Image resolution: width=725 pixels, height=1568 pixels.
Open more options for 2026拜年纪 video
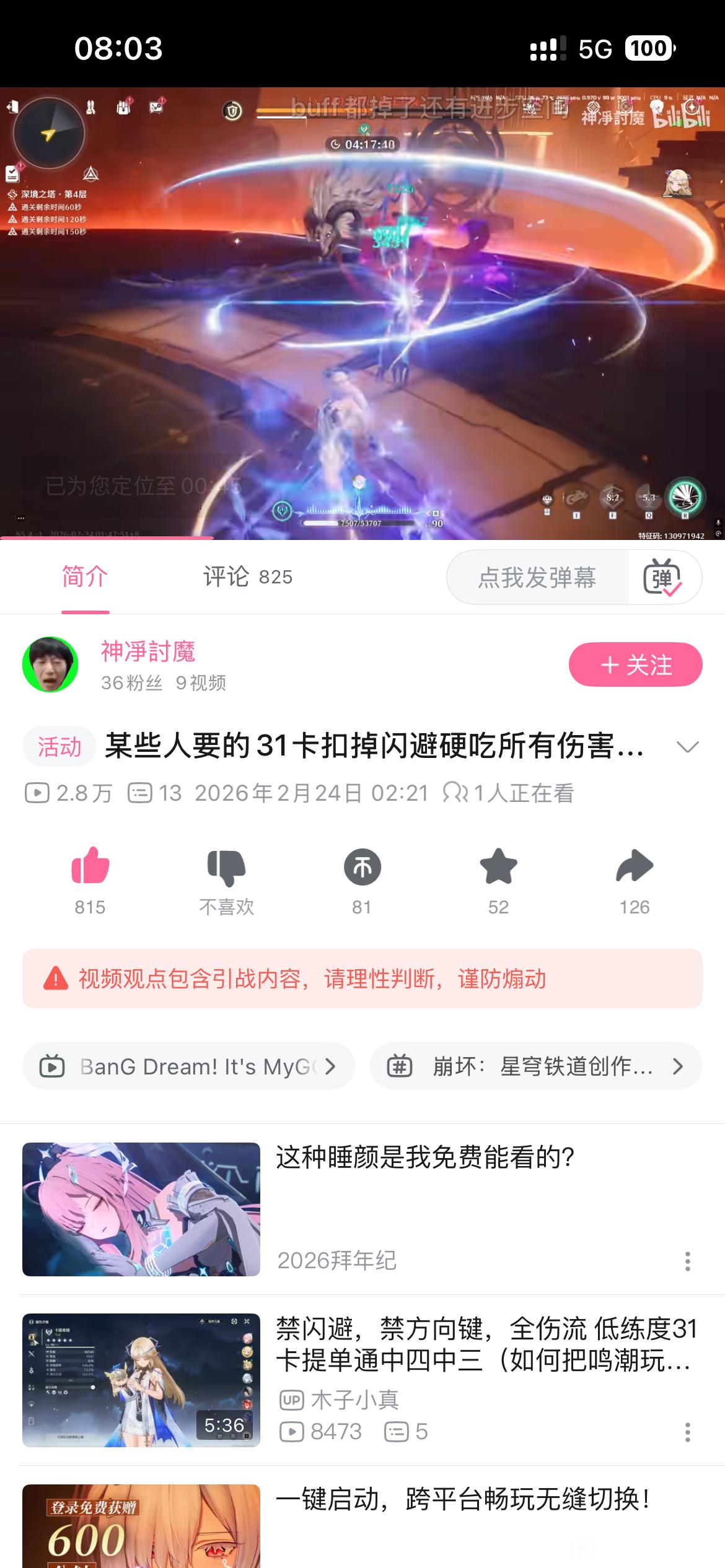coord(687,1261)
